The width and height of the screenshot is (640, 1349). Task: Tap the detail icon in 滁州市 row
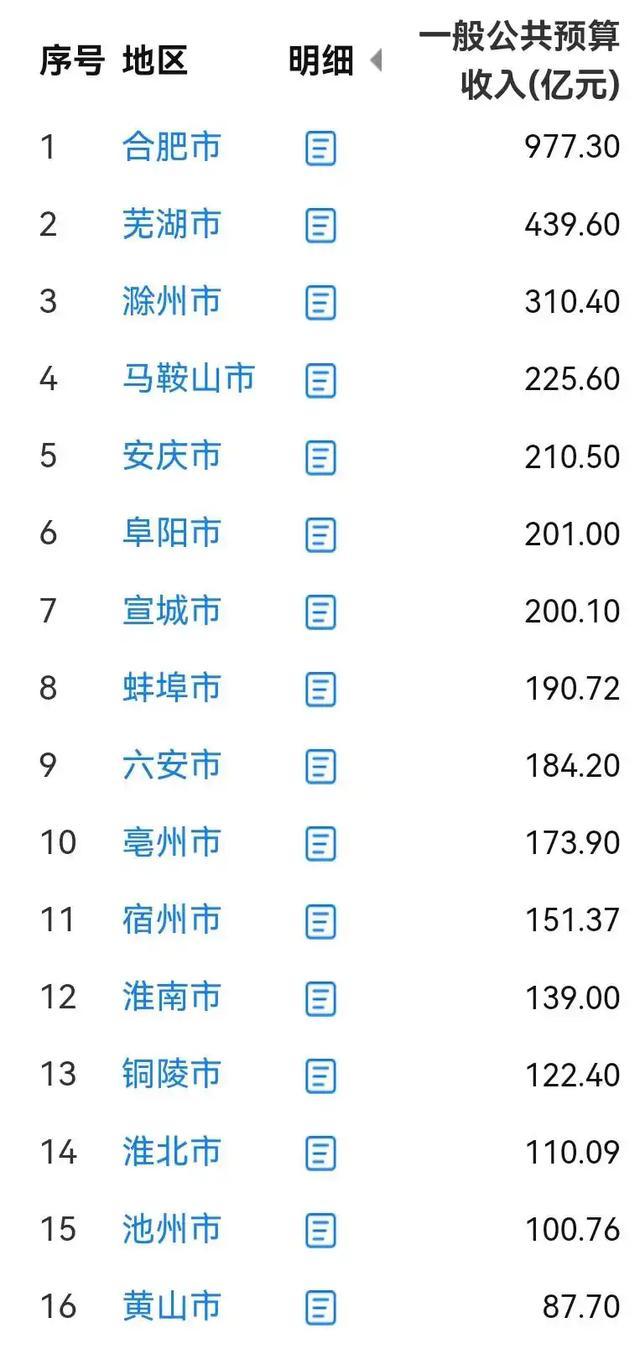coord(320,303)
